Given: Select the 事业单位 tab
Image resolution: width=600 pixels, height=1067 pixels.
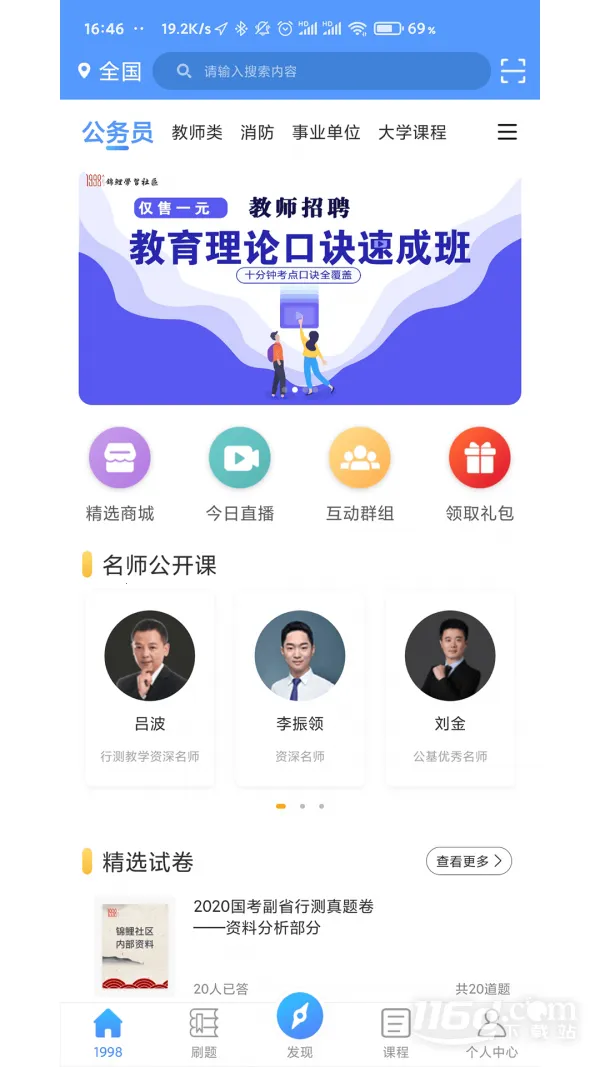Looking at the screenshot, I should (326, 132).
